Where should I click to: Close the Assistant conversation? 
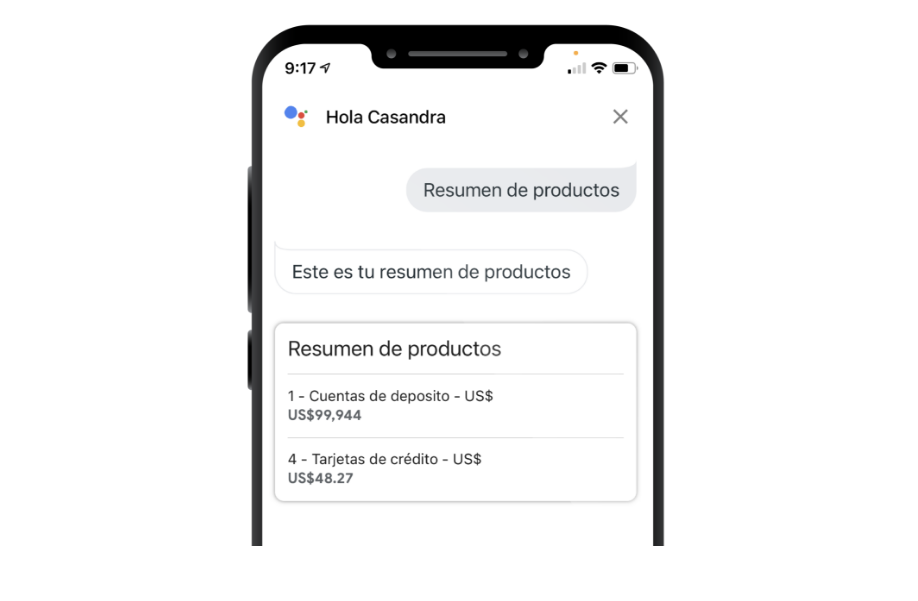coord(620,117)
